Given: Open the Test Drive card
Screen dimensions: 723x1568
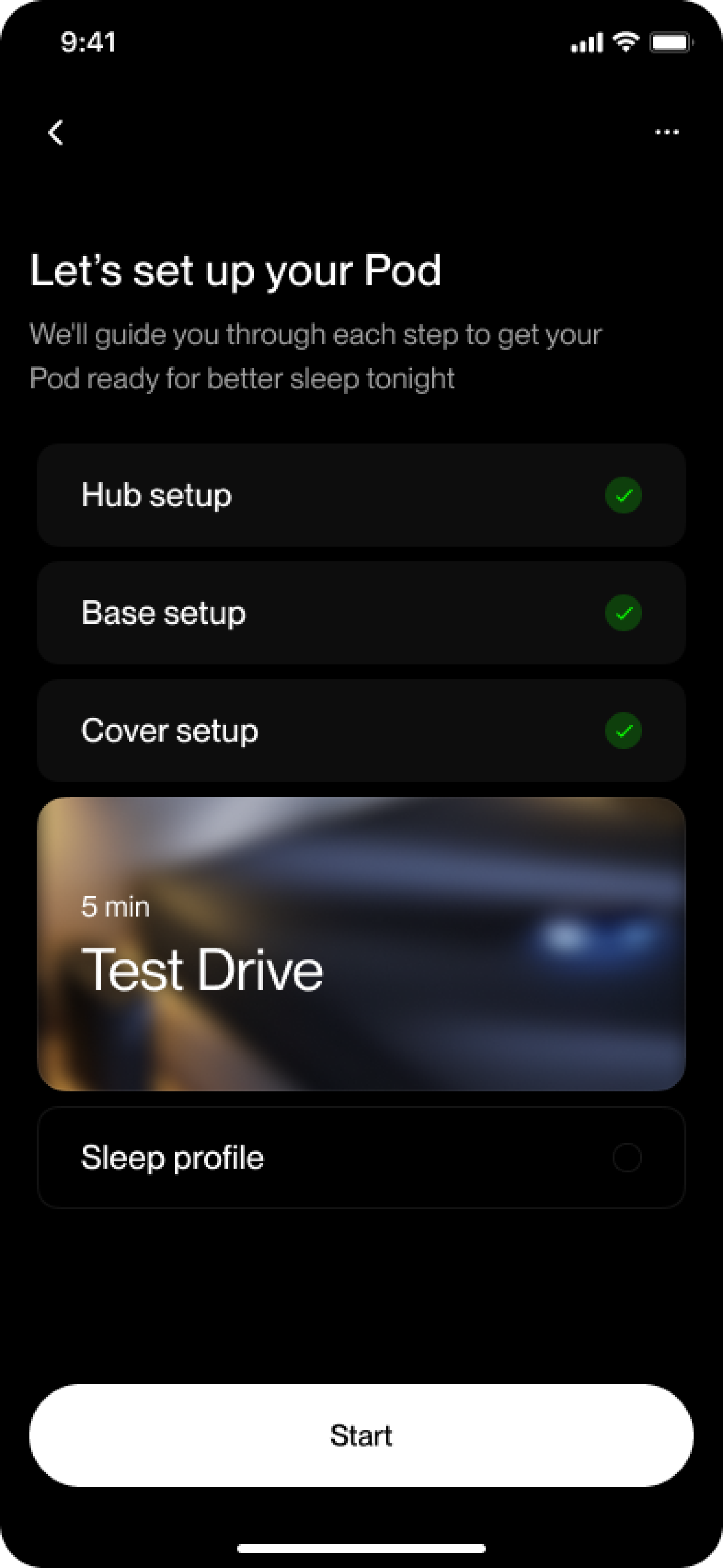Looking at the screenshot, I should (361, 943).
